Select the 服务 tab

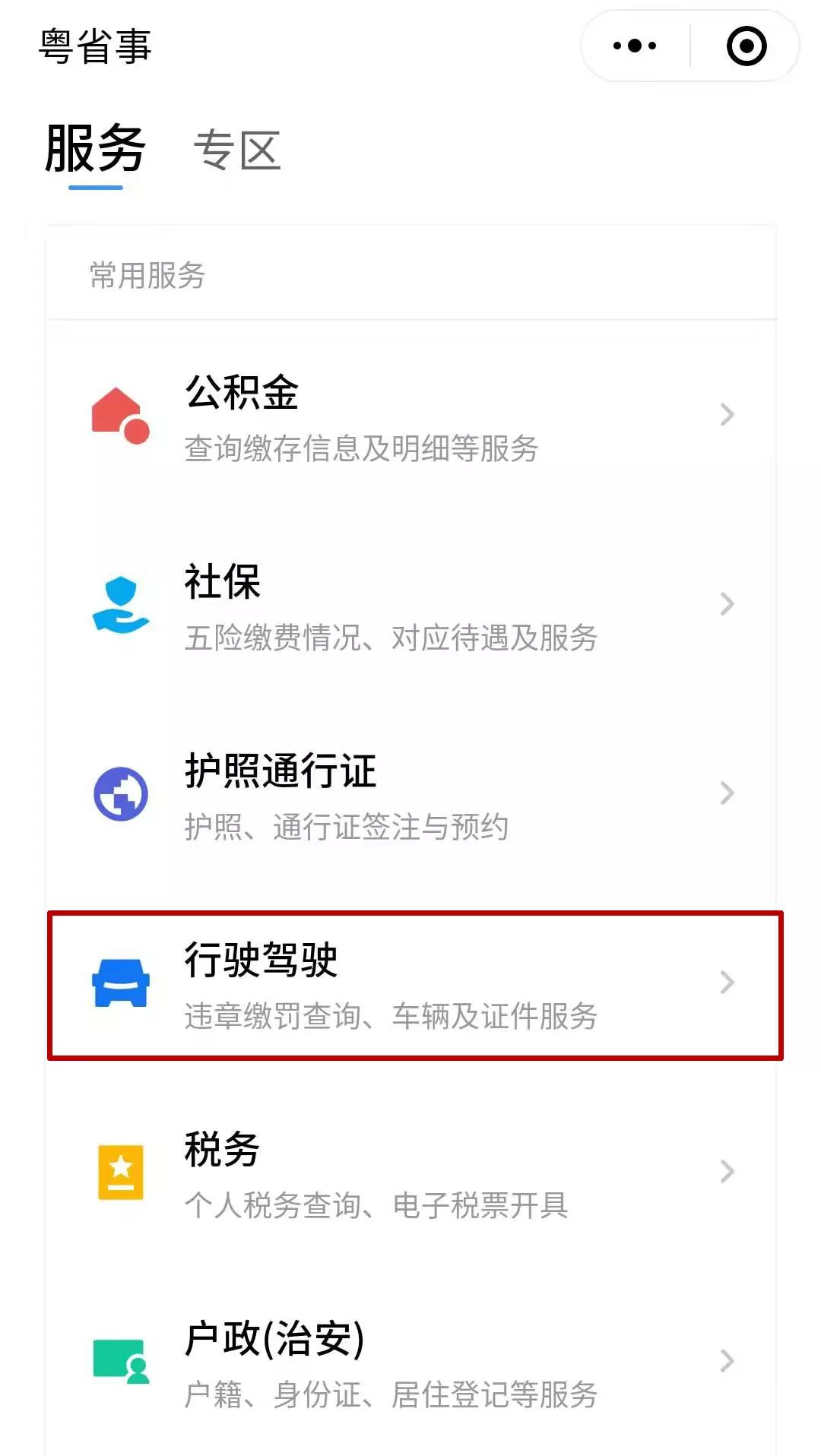95,148
